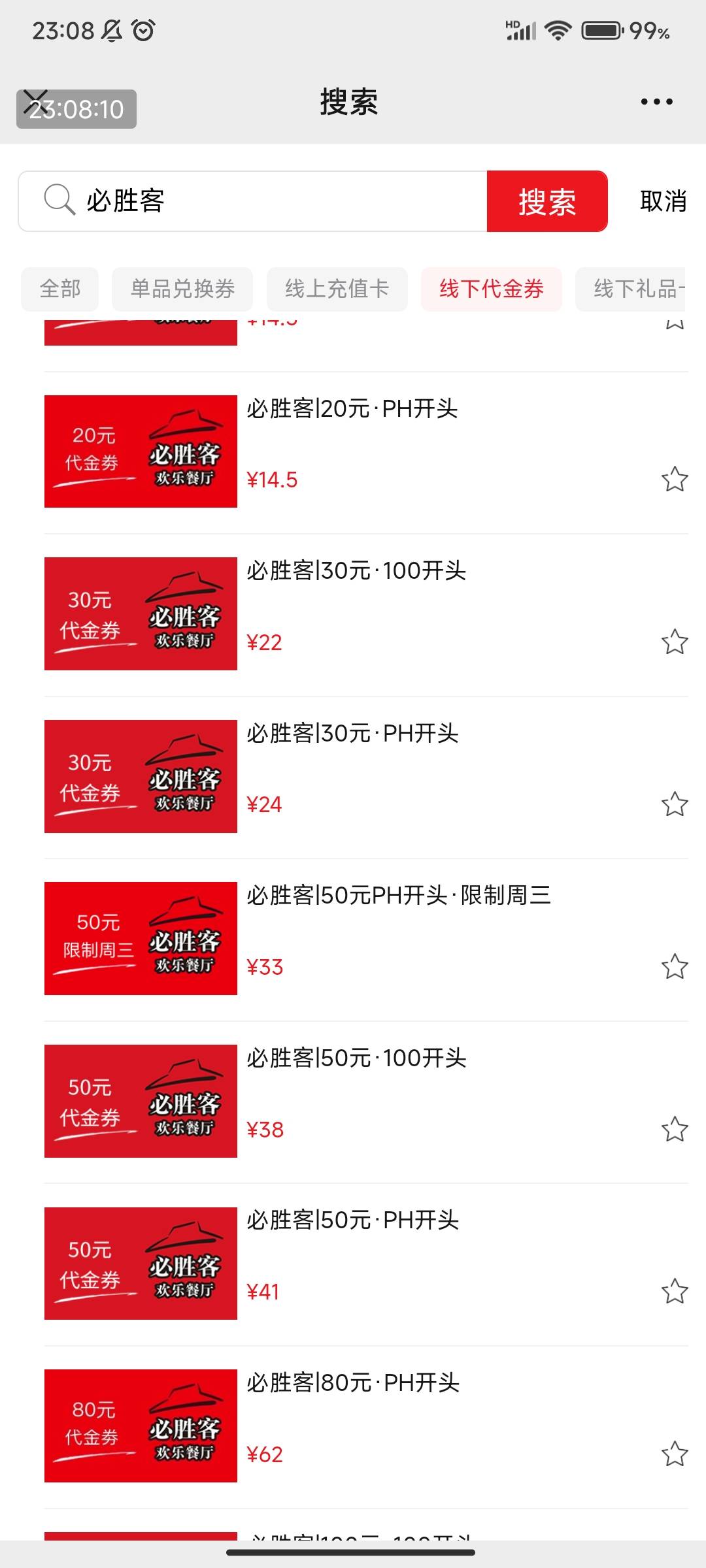Star the 必胜客|30元·PH开头 item
Screen dimensions: 706x1568
click(x=675, y=804)
